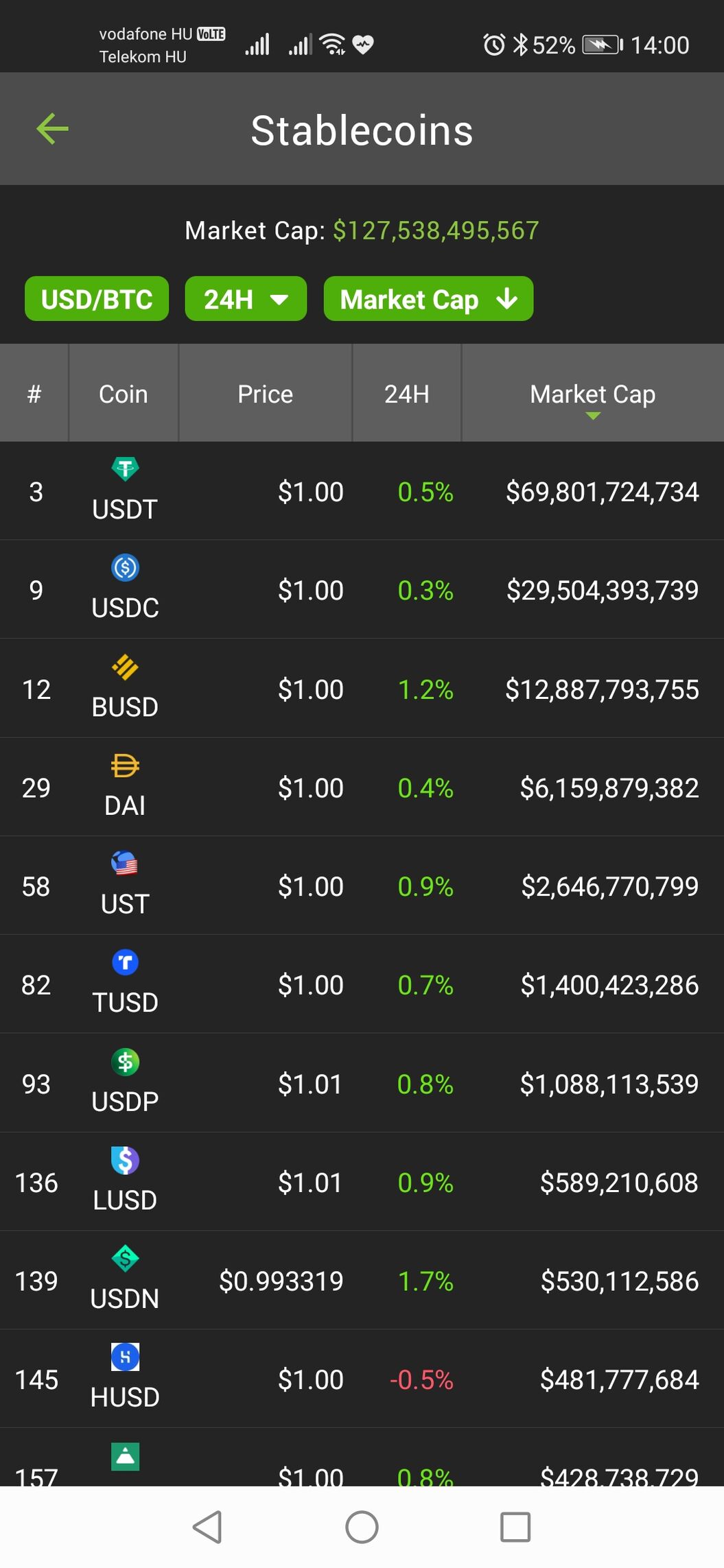Viewport: 724px width, 1568px height.
Task: Change the Market Cap sort button
Action: tap(428, 299)
